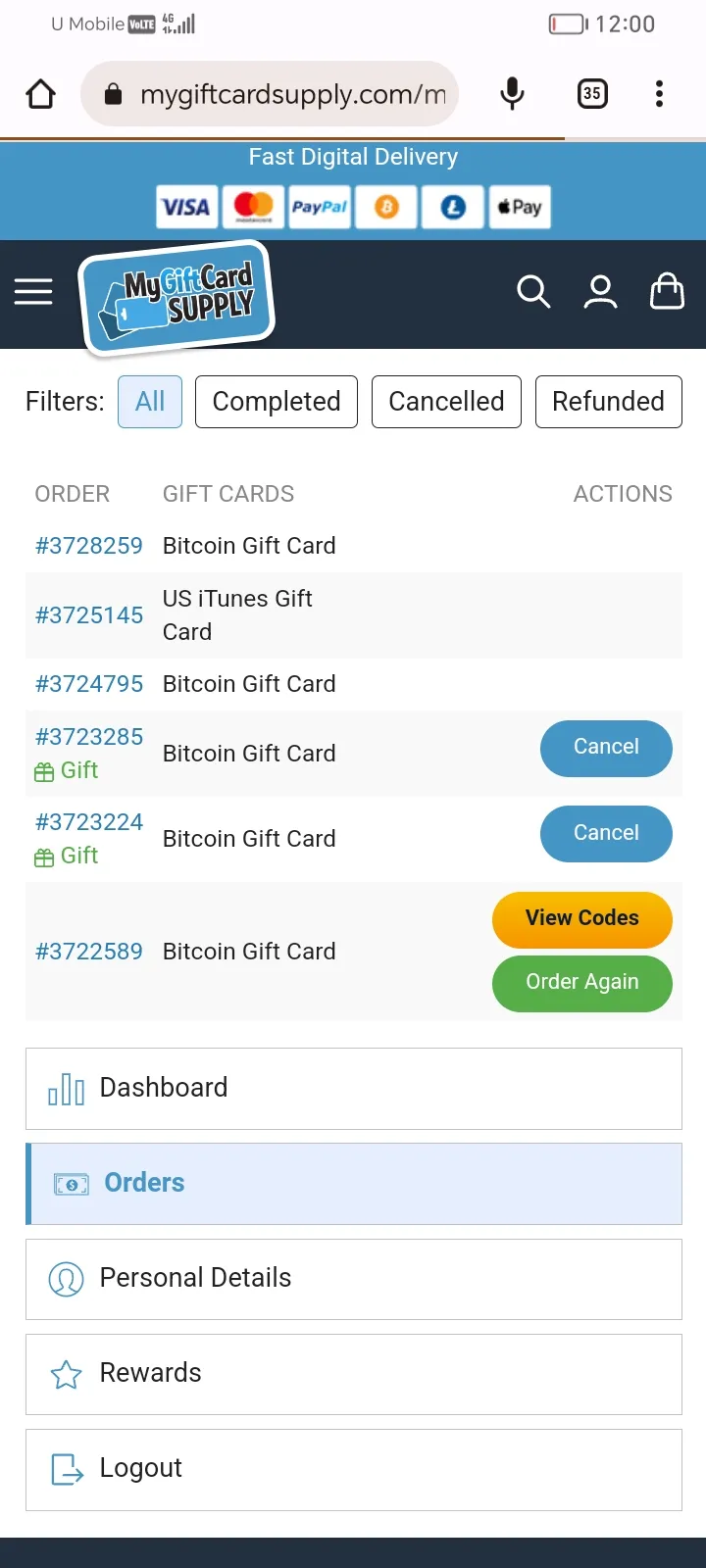Open the browser overflow menu
Screen dimensions: 706x1568
(x=659, y=94)
